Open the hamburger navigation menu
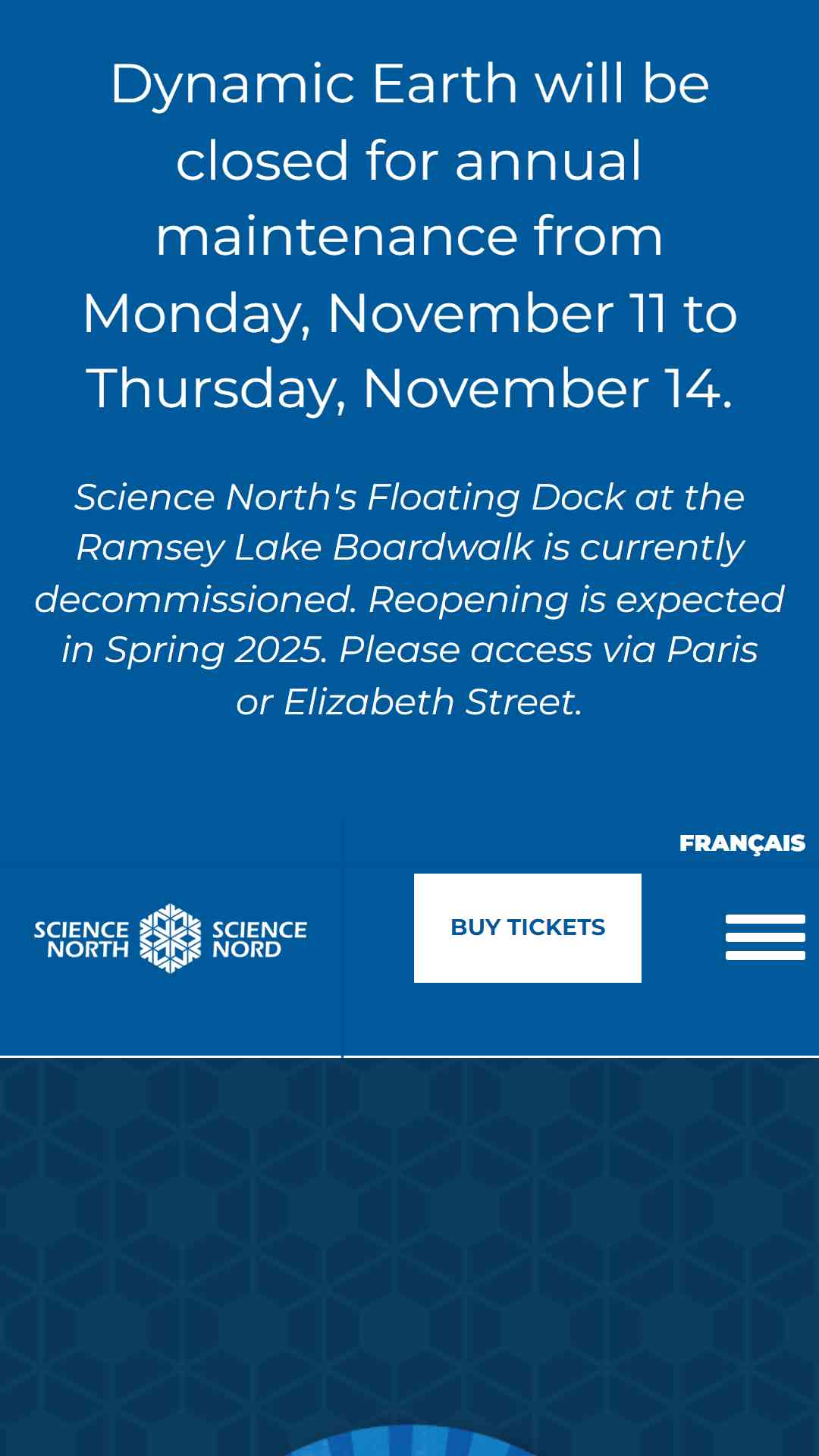This screenshot has width=819, height=1456. [765, 937]
